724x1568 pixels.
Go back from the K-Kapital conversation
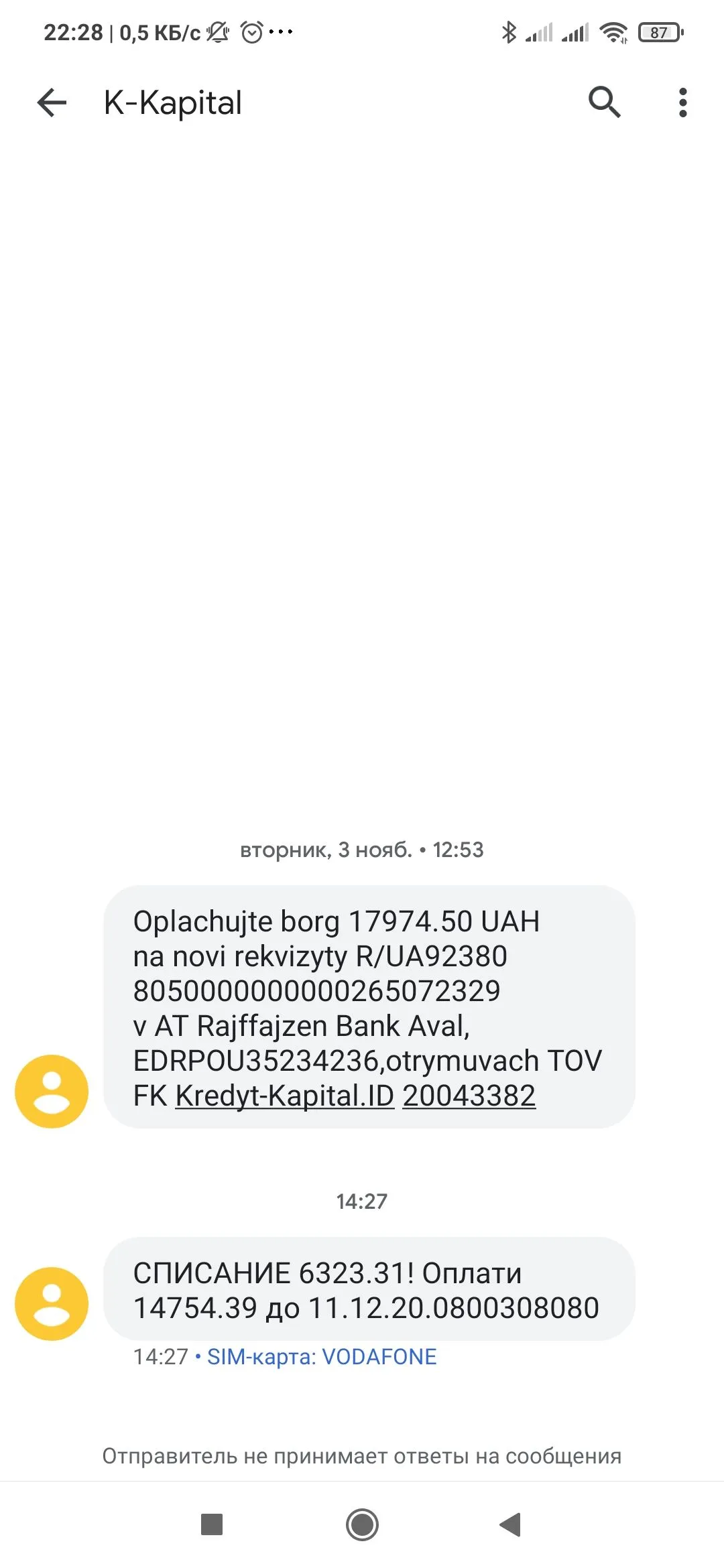click(x=52, y=103)
